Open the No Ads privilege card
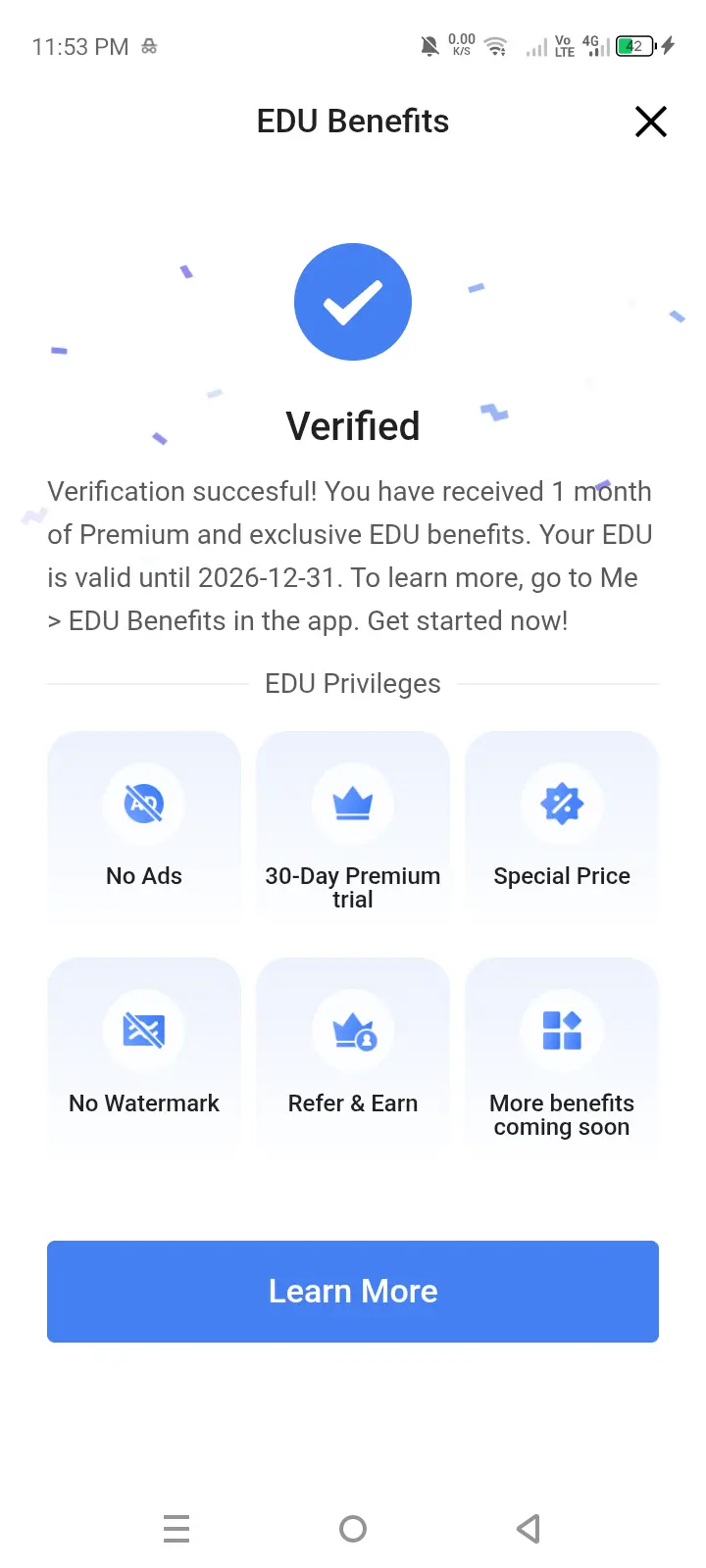 point(144,829)
